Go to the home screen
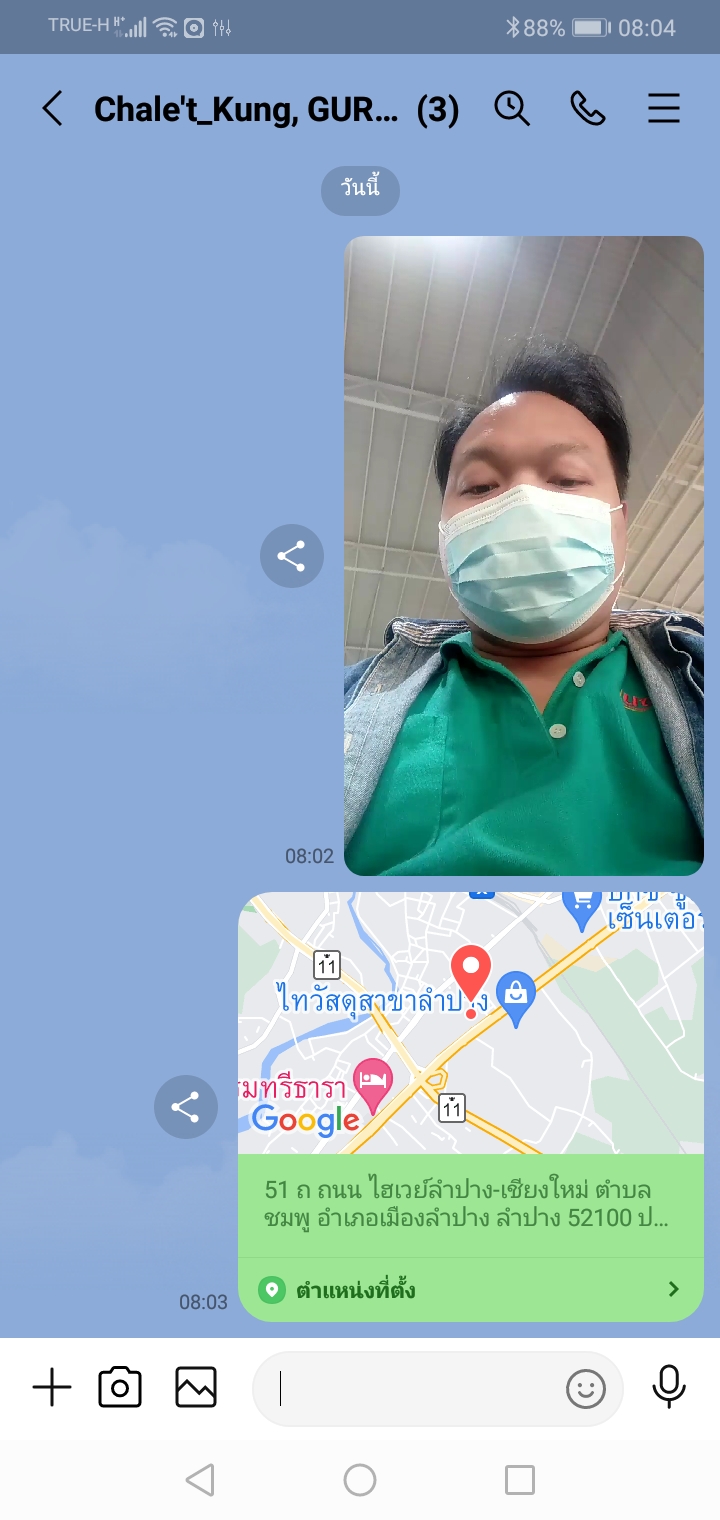The image size is (720, 1520). point(360,1480)
